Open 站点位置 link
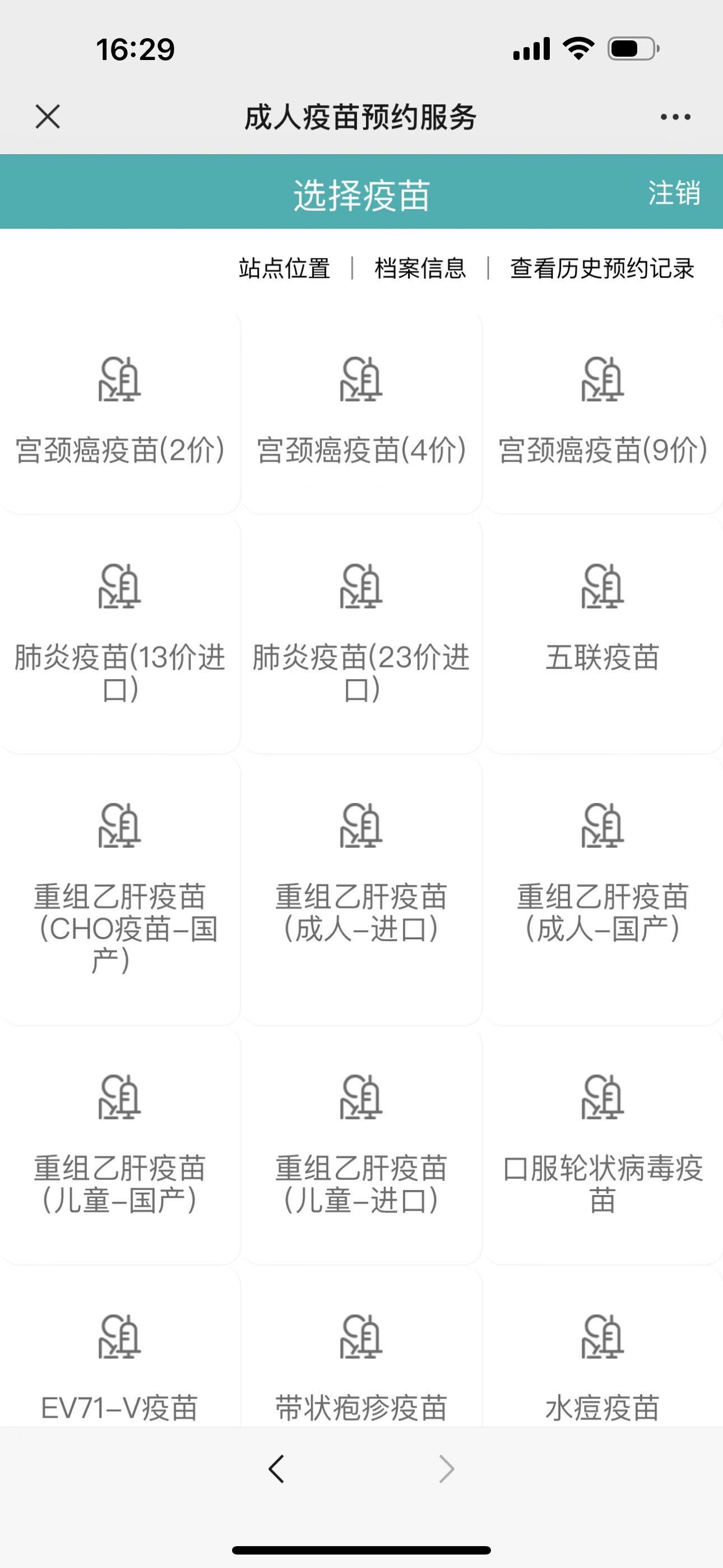 point(284,269)
